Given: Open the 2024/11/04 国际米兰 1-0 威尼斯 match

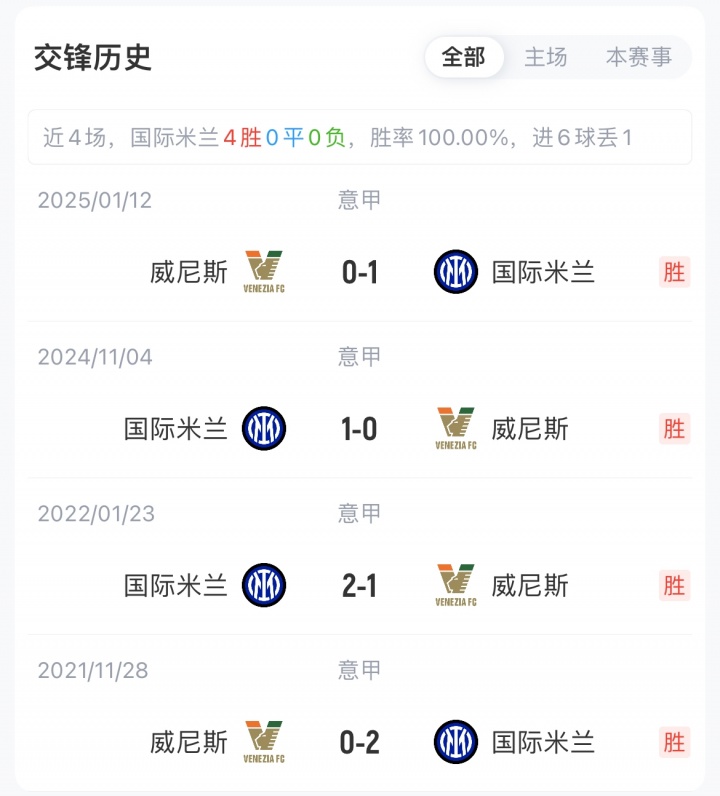Looking at the screenshot, I should click(x=360, y=428).
